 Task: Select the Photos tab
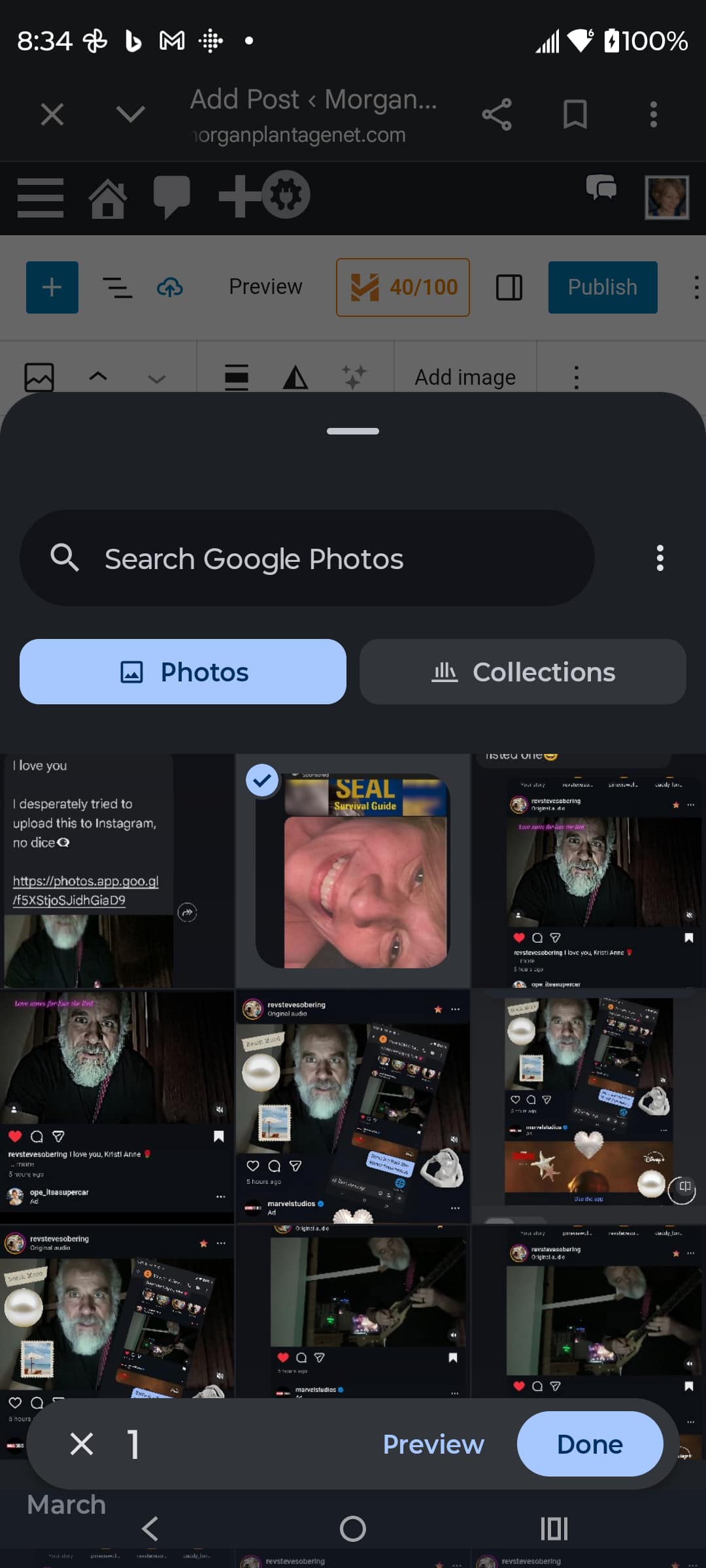183,672
